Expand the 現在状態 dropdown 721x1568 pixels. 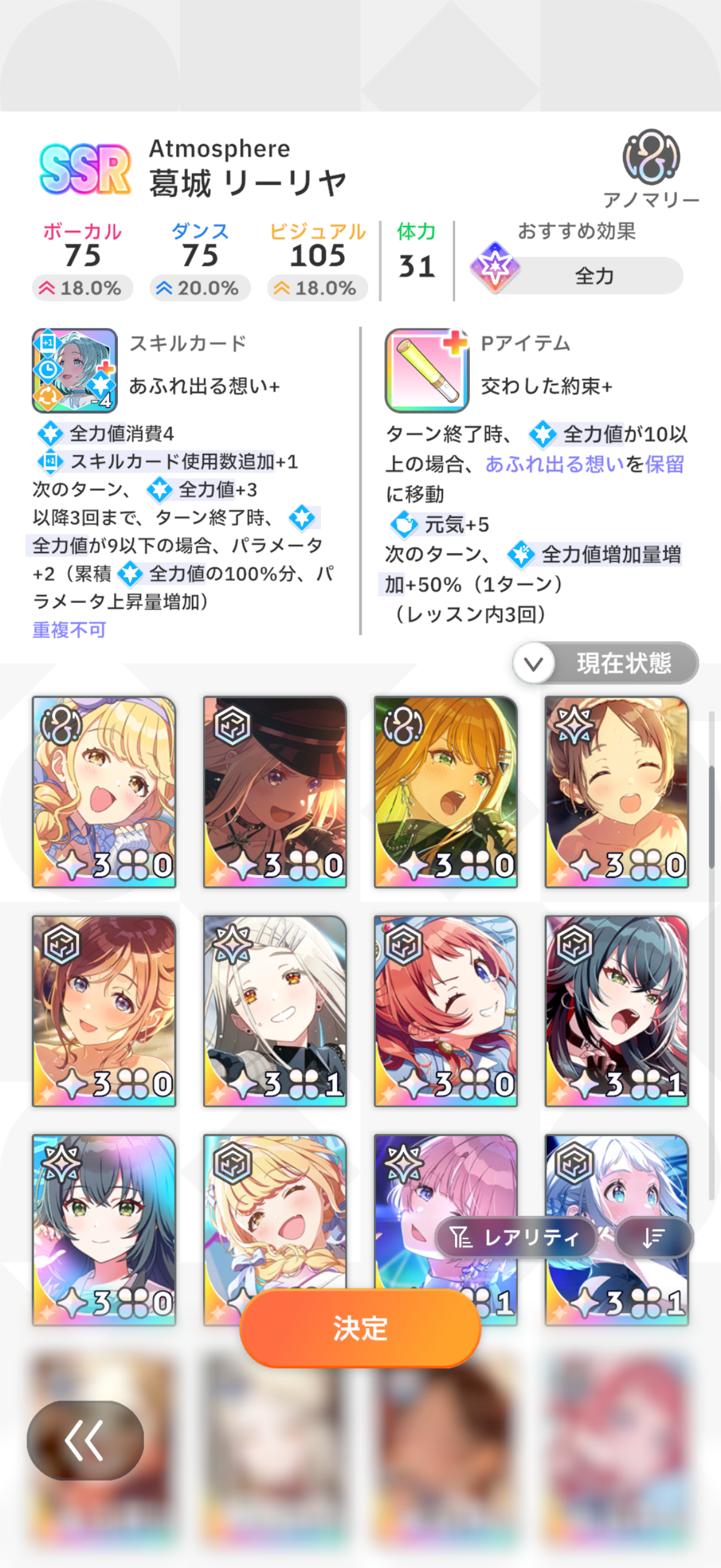pyautogui.click(x=605, y=663)
